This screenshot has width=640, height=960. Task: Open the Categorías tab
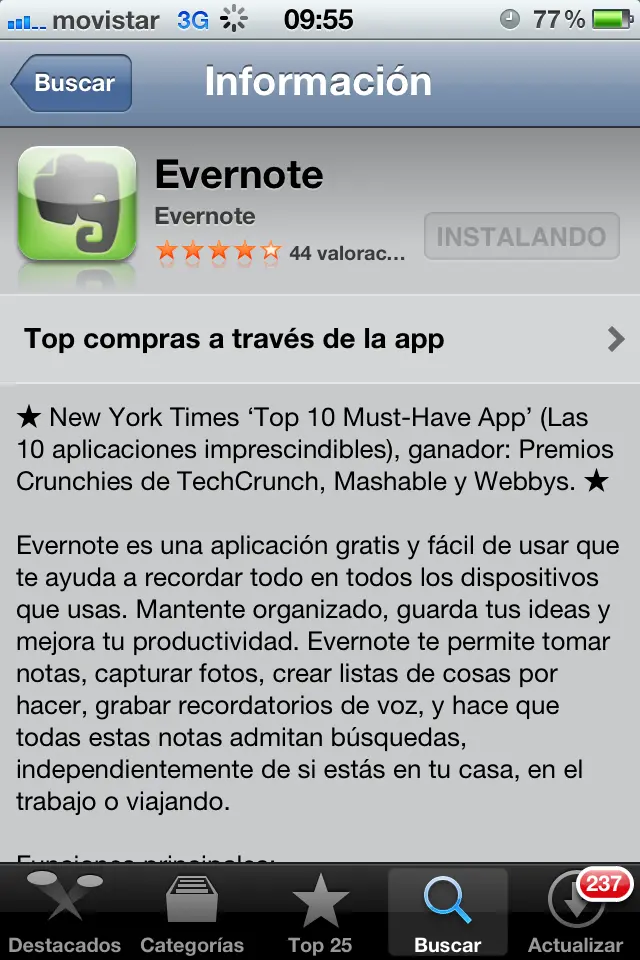192,913
